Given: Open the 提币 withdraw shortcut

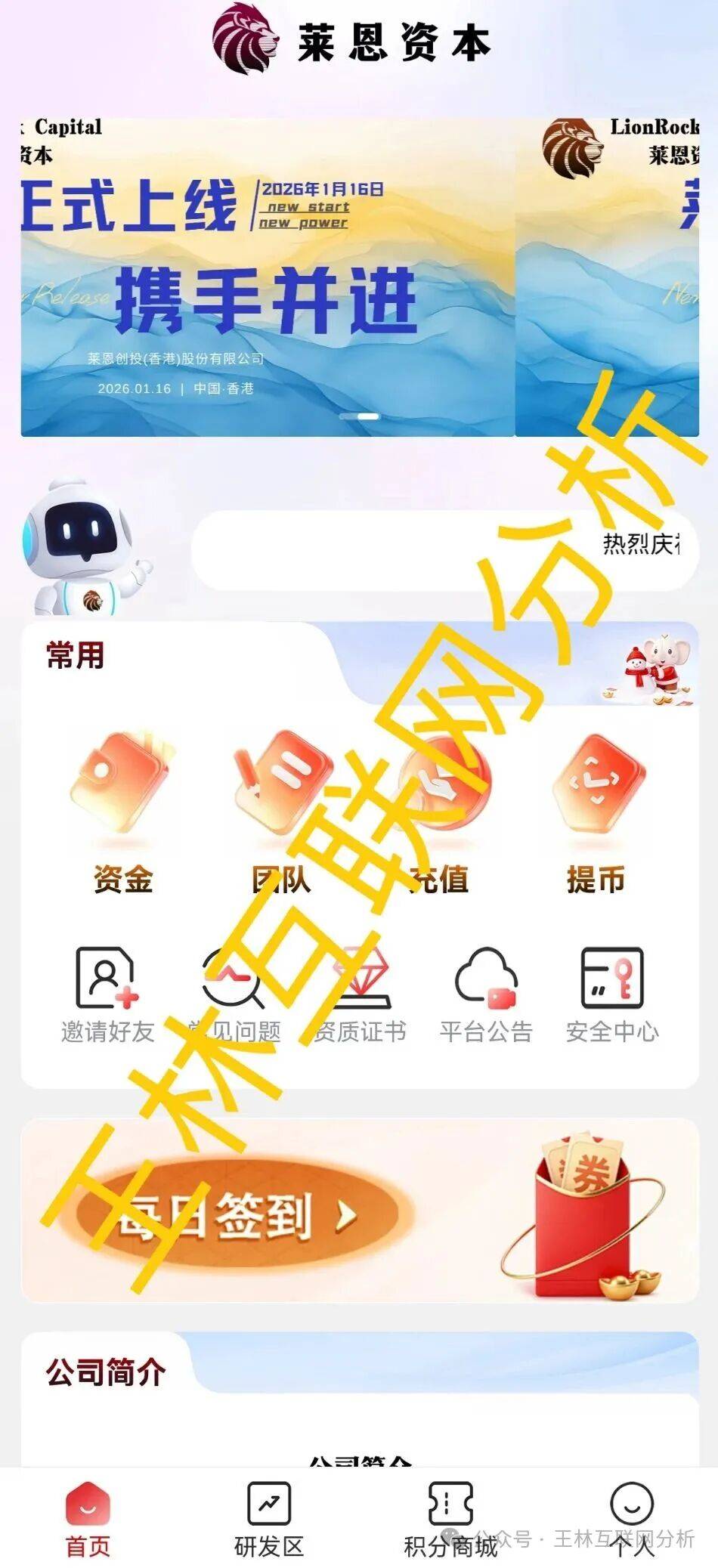Looking at the screenshot, I should tap(597, 812).
